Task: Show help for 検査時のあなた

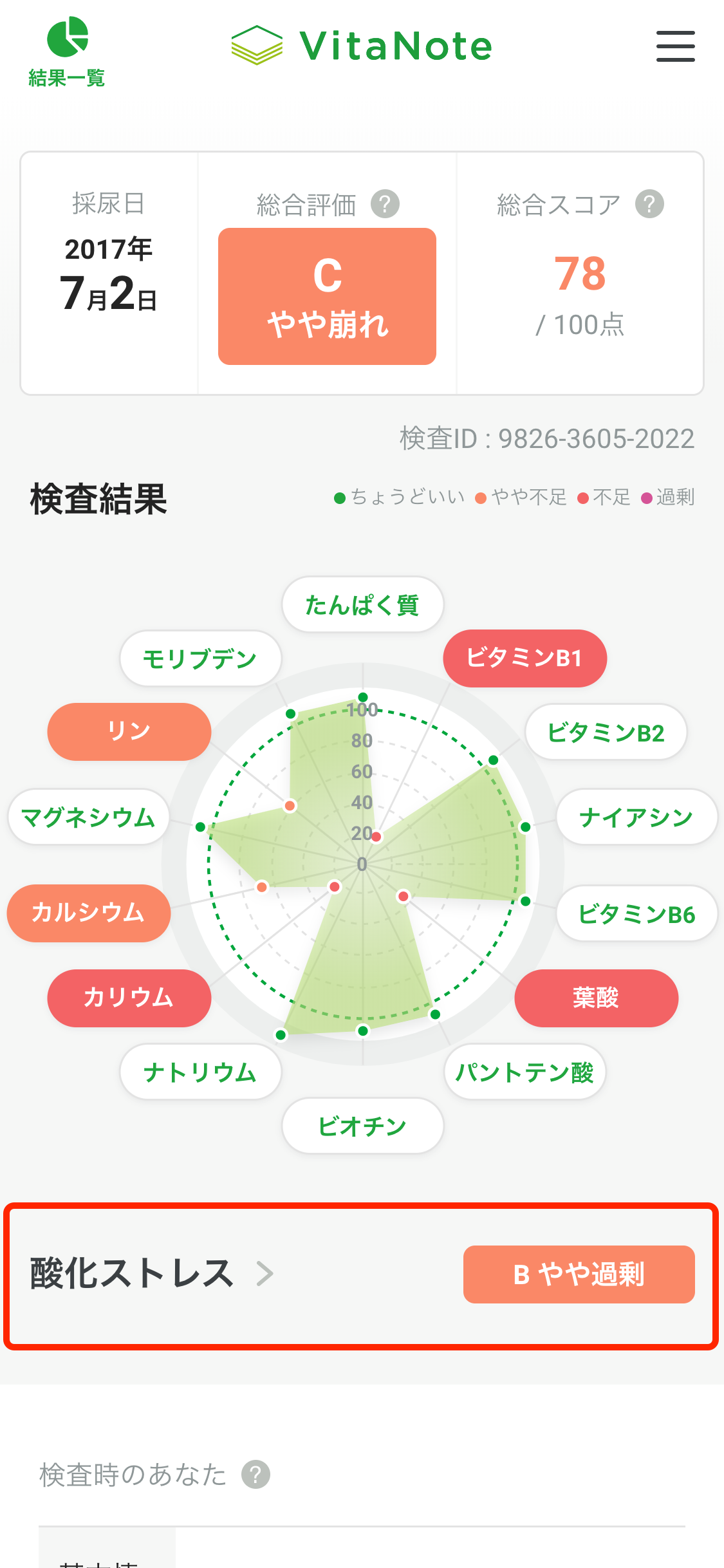Action: 255,1474
